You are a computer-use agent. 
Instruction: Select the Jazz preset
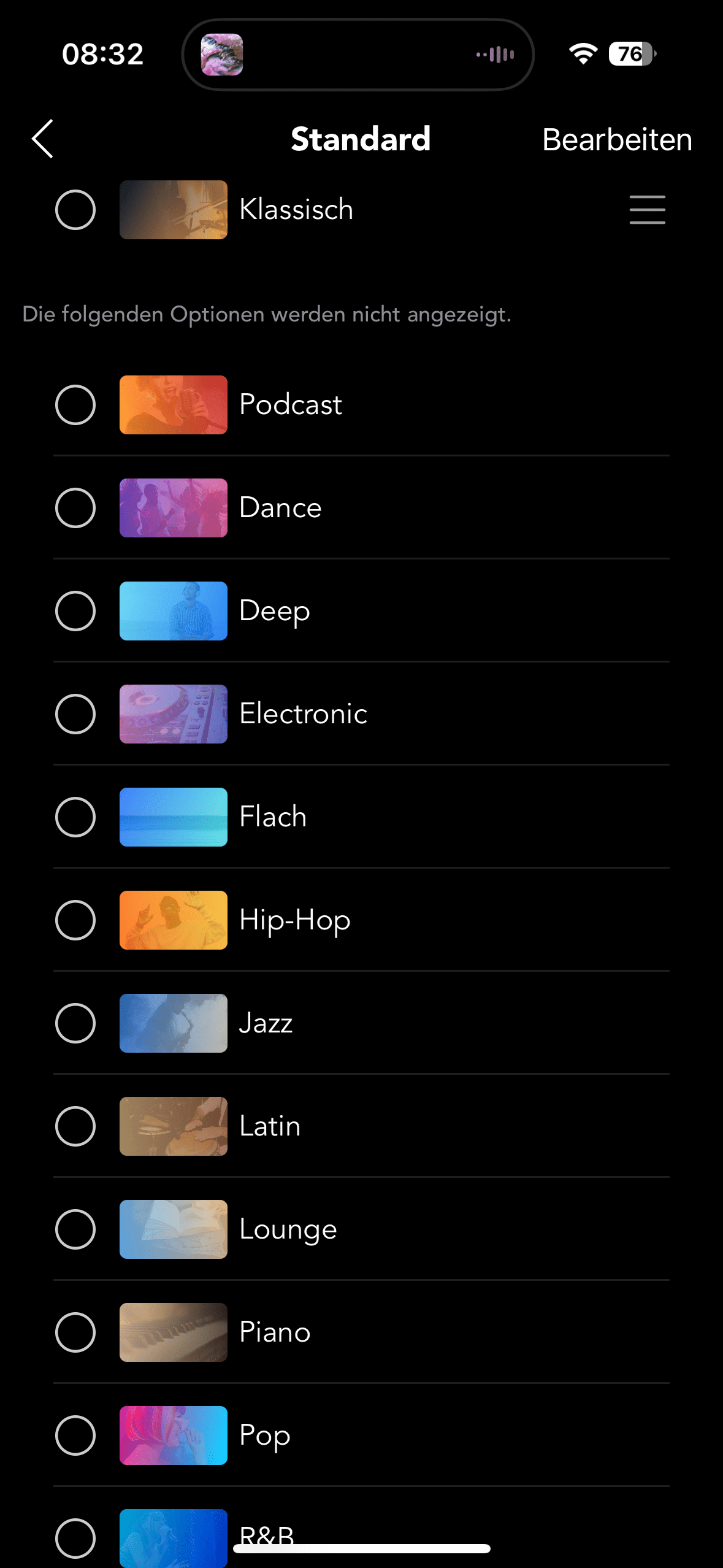click(75, 1023)
